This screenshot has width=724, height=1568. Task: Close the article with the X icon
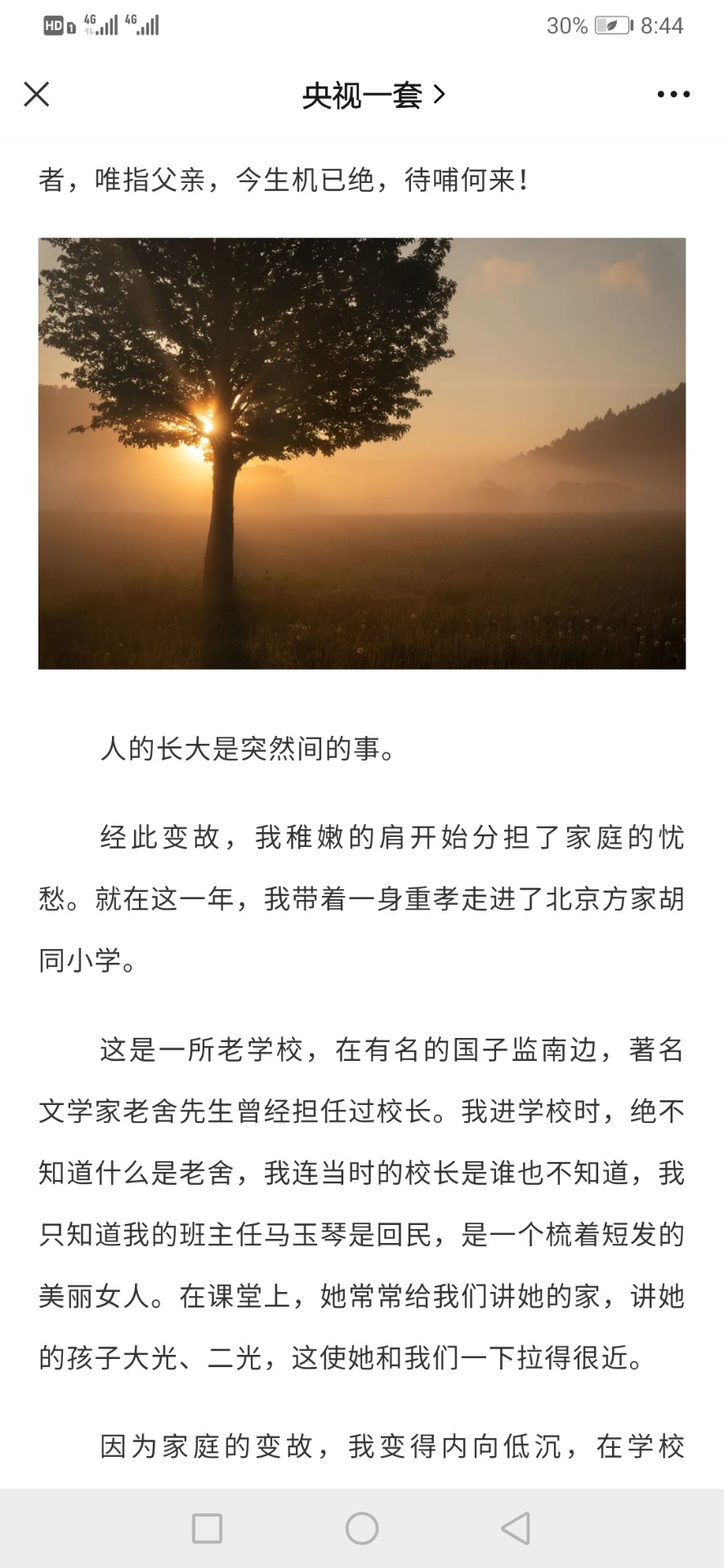point(37,95)
